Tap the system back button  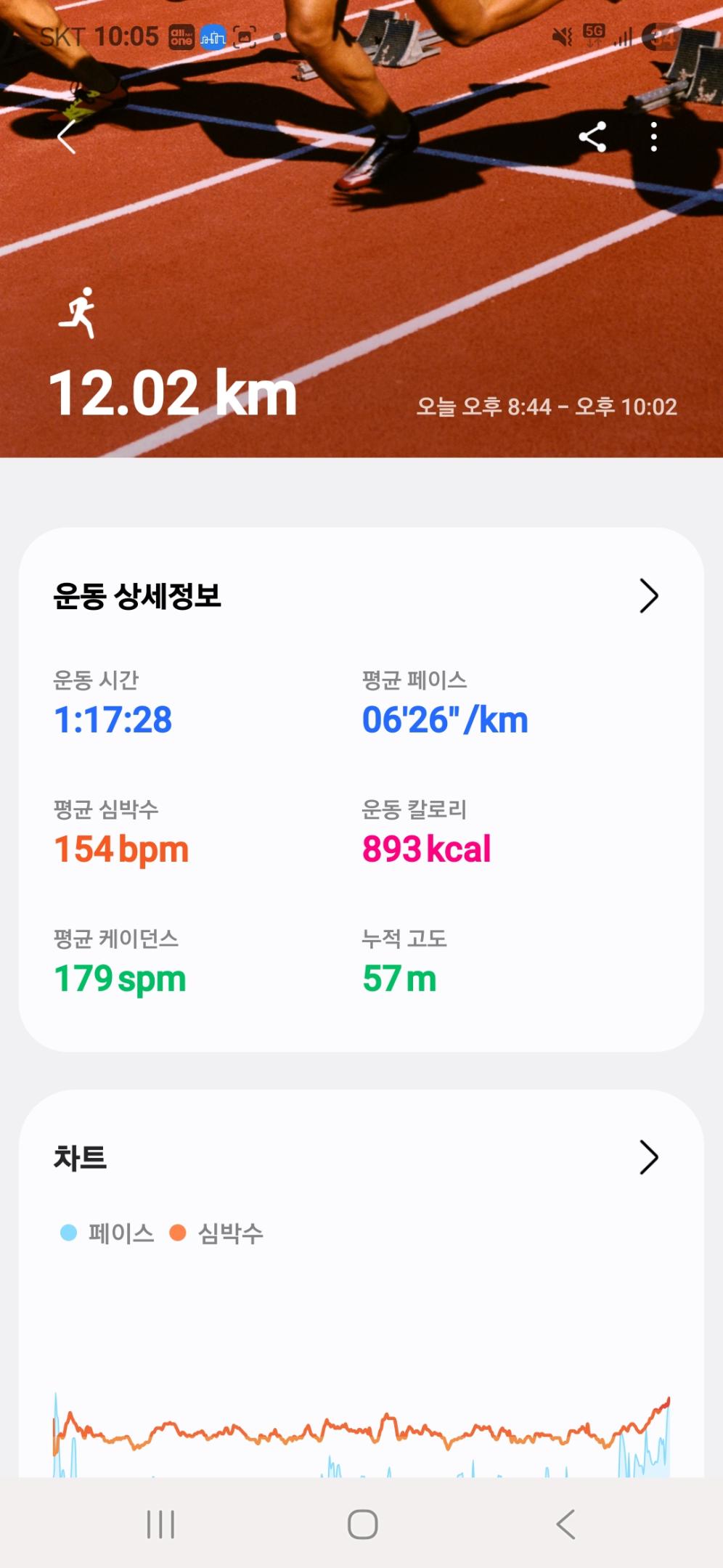pyautogui.click(x=565, y=1524)
